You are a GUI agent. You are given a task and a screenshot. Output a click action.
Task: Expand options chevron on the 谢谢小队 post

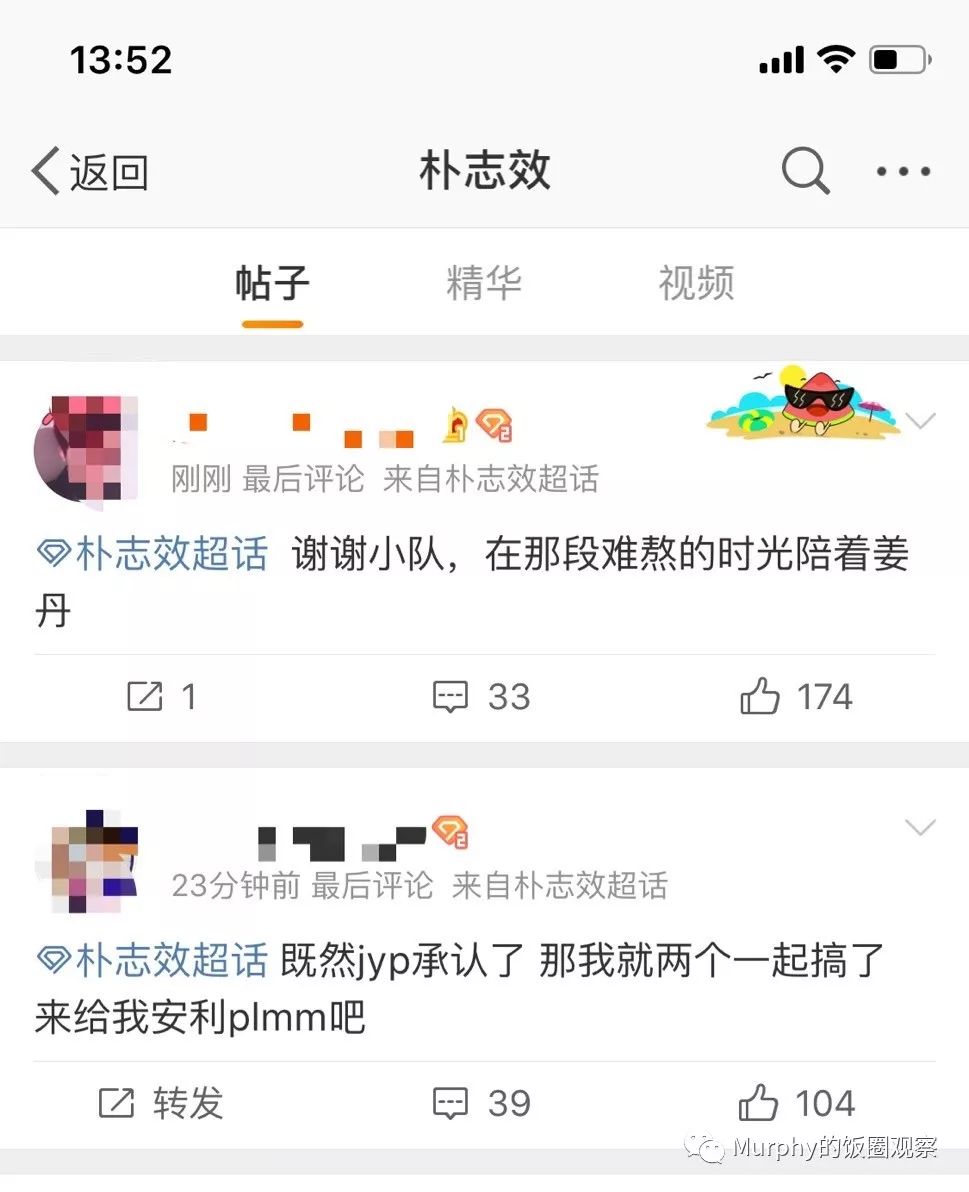coord(919,420)
